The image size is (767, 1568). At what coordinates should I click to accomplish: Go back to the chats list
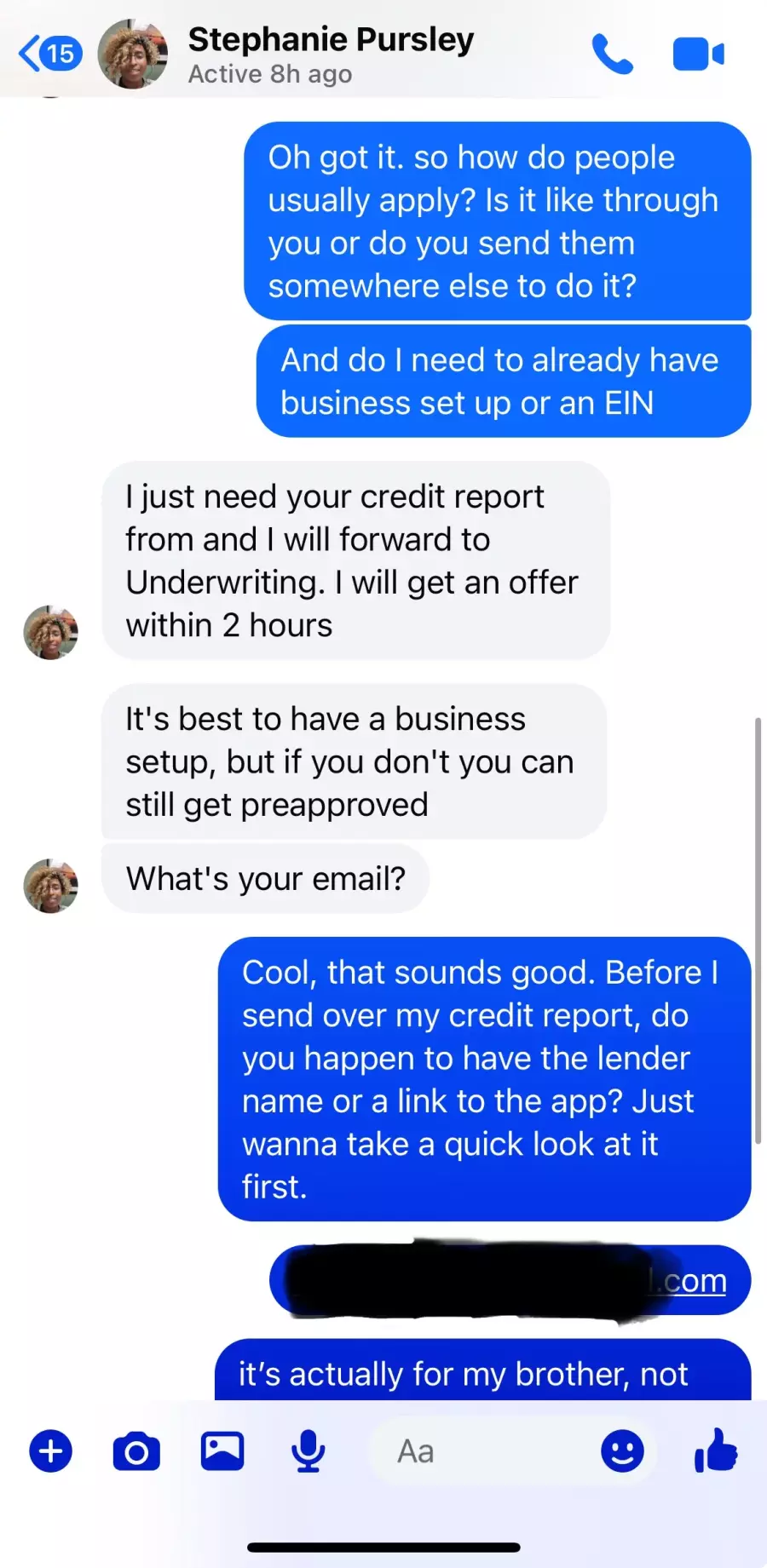[x=47, y=55]
